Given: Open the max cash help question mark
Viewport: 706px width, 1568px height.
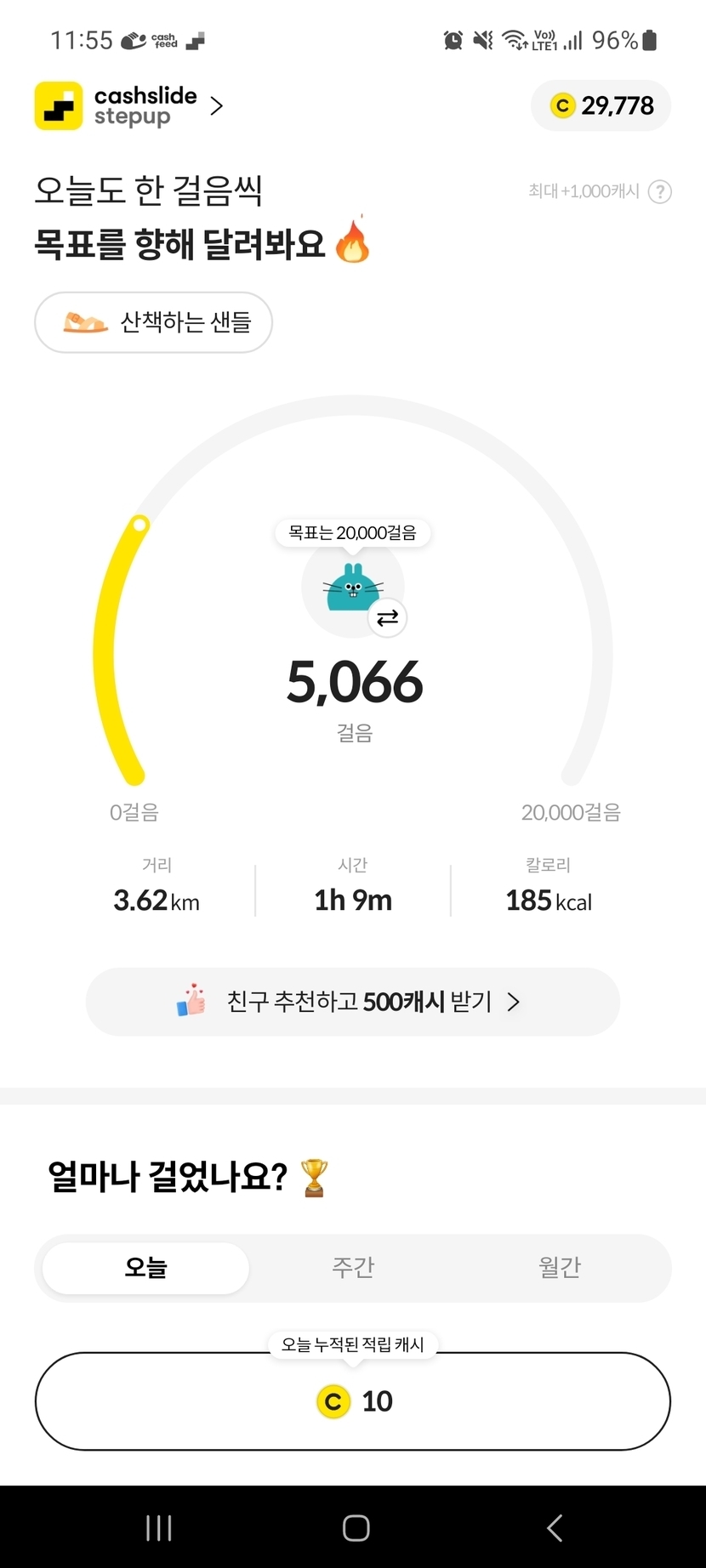Looking at the screenshot, I should 660,191.
